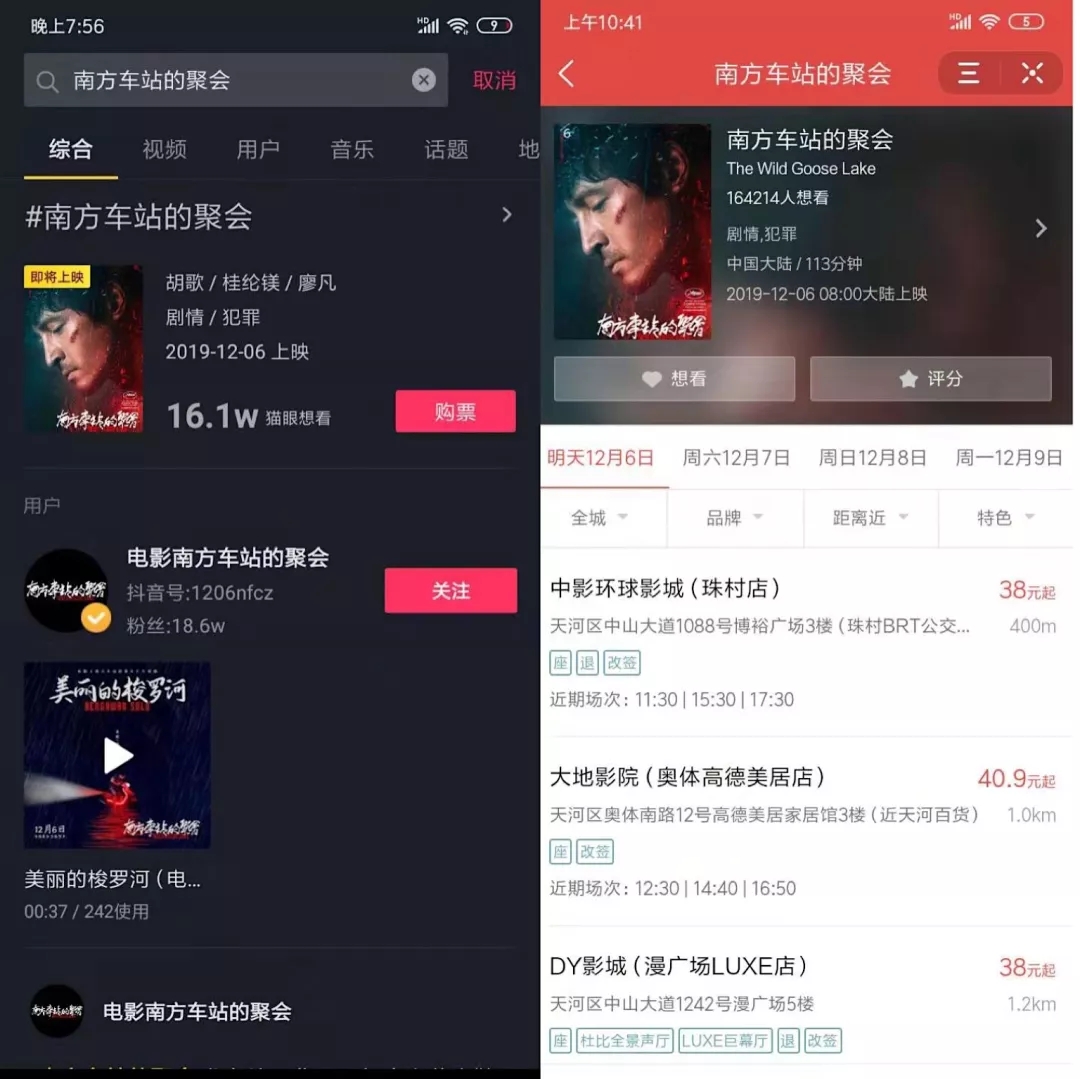Screen dimensions: 1080x1079
Task: Tap 取消 to cancel the search
Action: click(x=494, y=81)
